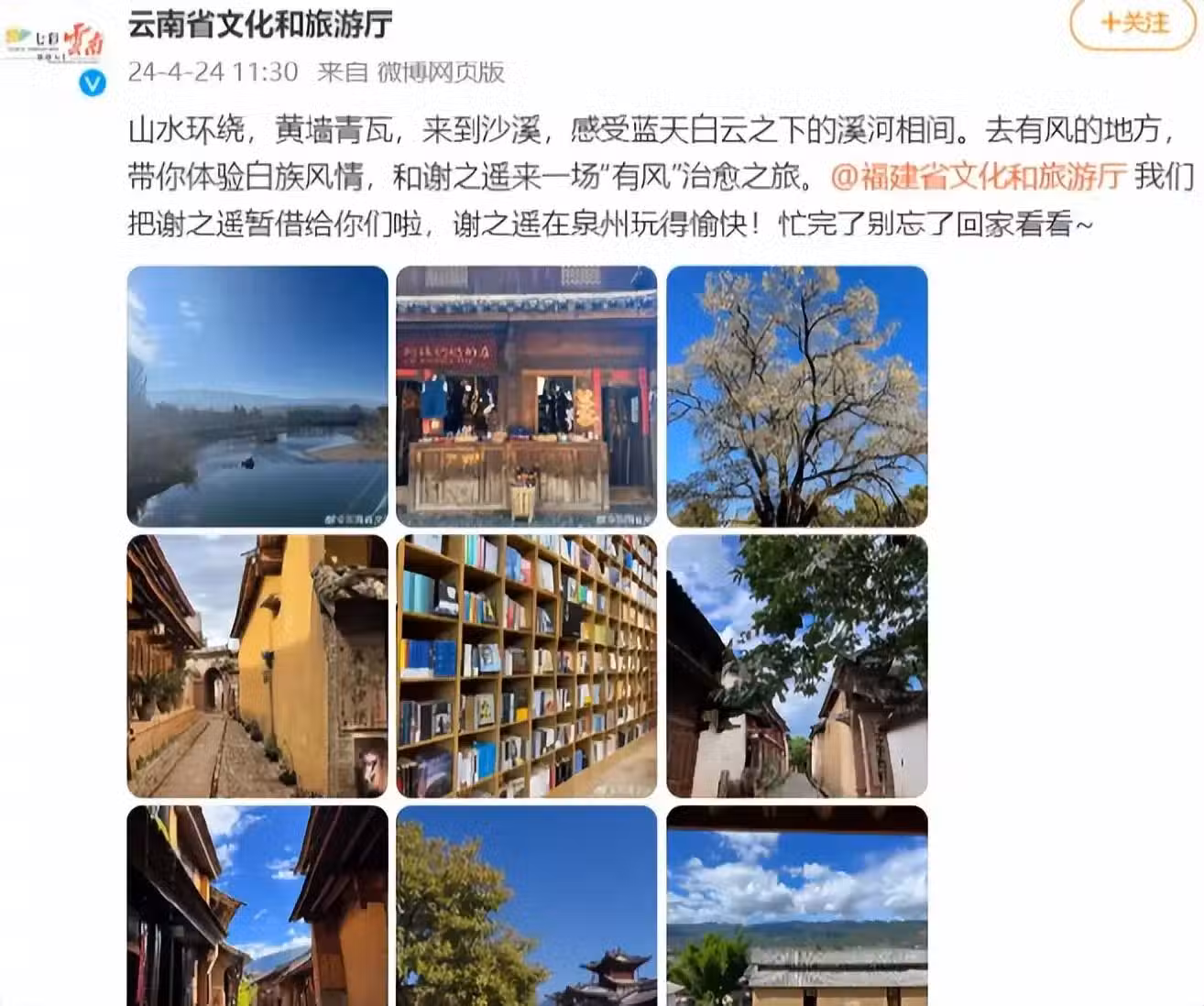View the yellow wall alley photo
This screenshot has height=1006, width=1204.
pos(257,666)
